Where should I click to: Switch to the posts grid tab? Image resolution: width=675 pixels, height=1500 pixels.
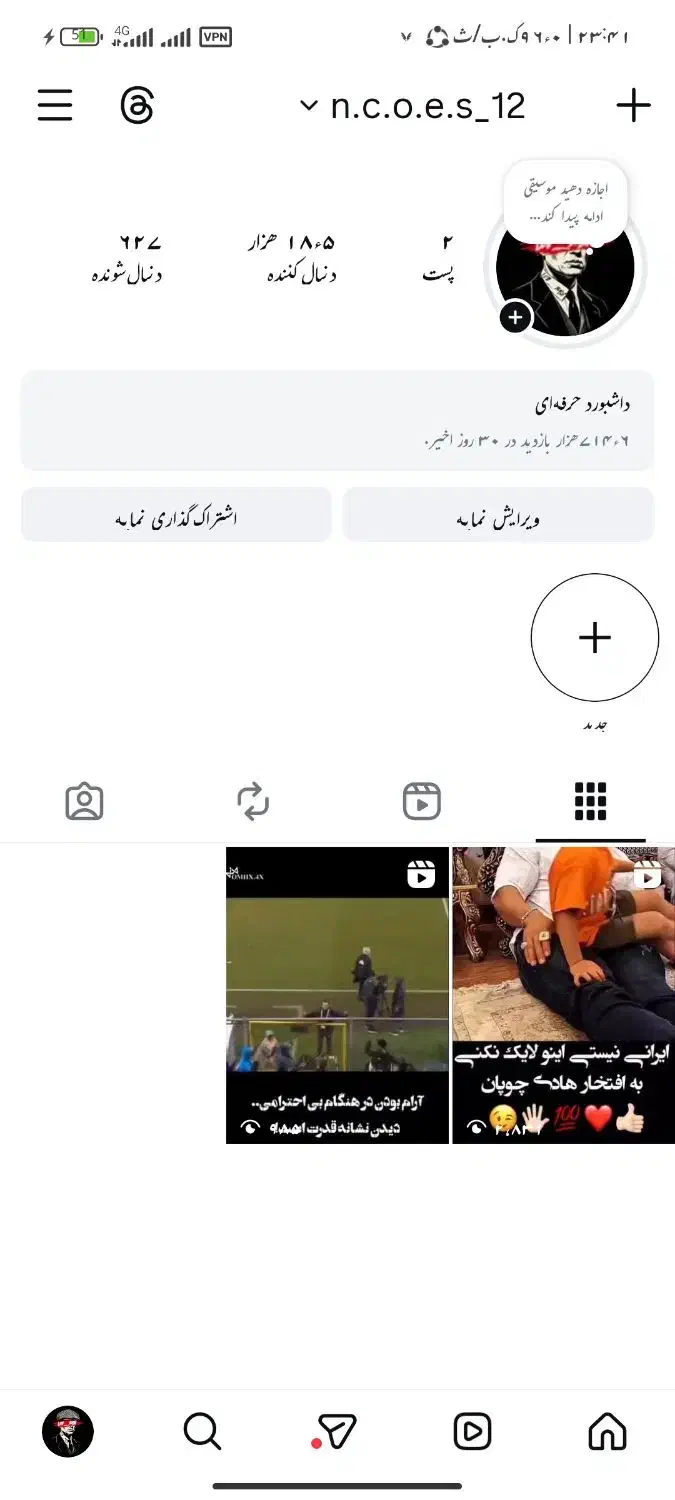tap(590, 801)
